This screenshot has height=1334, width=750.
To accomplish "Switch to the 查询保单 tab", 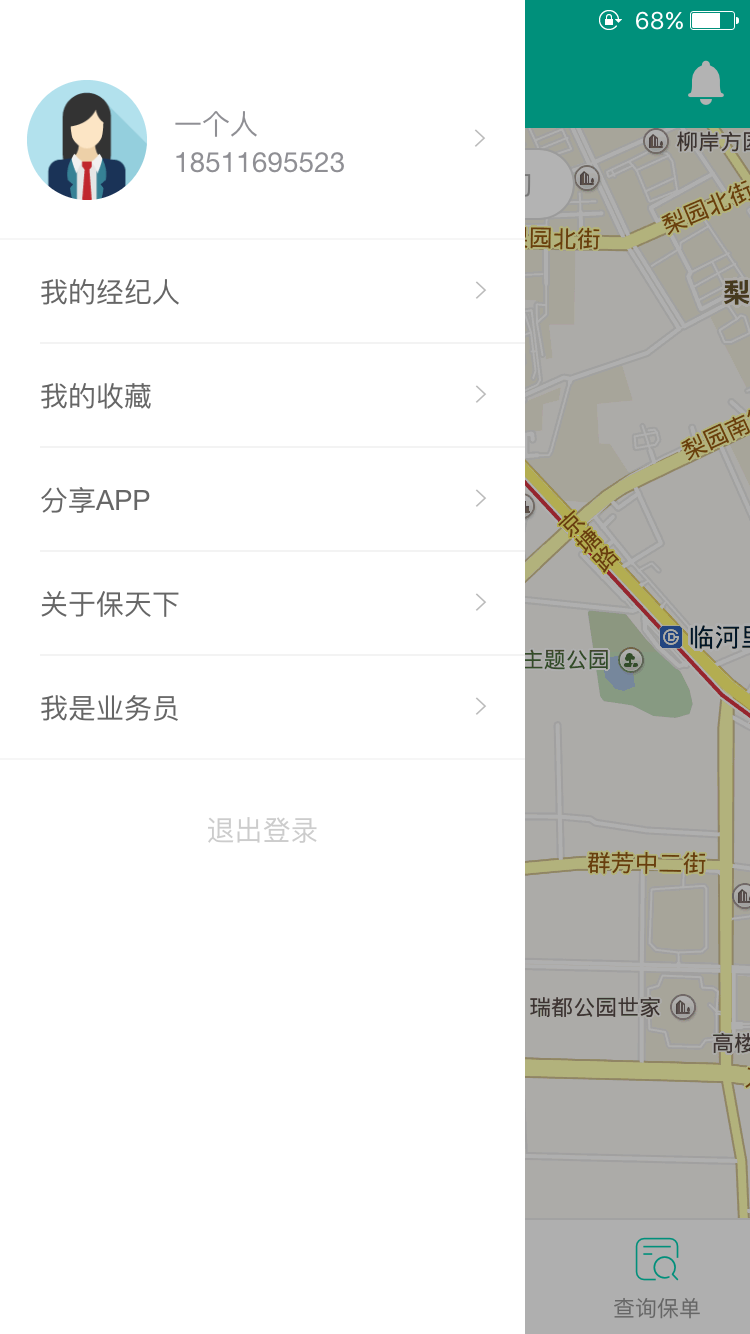I will pyautogui.click(x=656, y=1277).
